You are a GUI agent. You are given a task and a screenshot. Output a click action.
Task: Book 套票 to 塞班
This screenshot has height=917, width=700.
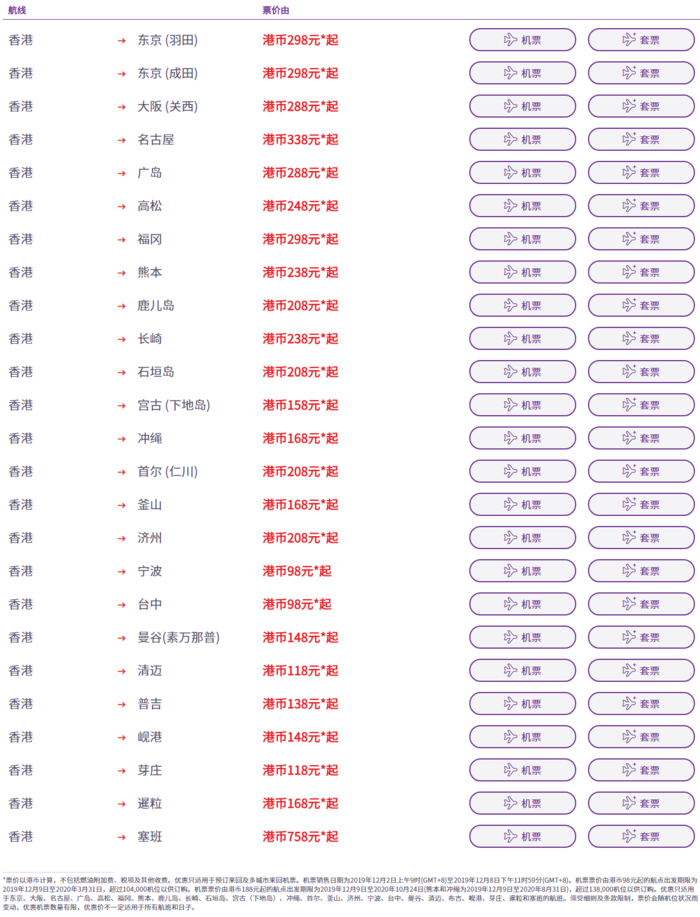(x=640, y=836)
